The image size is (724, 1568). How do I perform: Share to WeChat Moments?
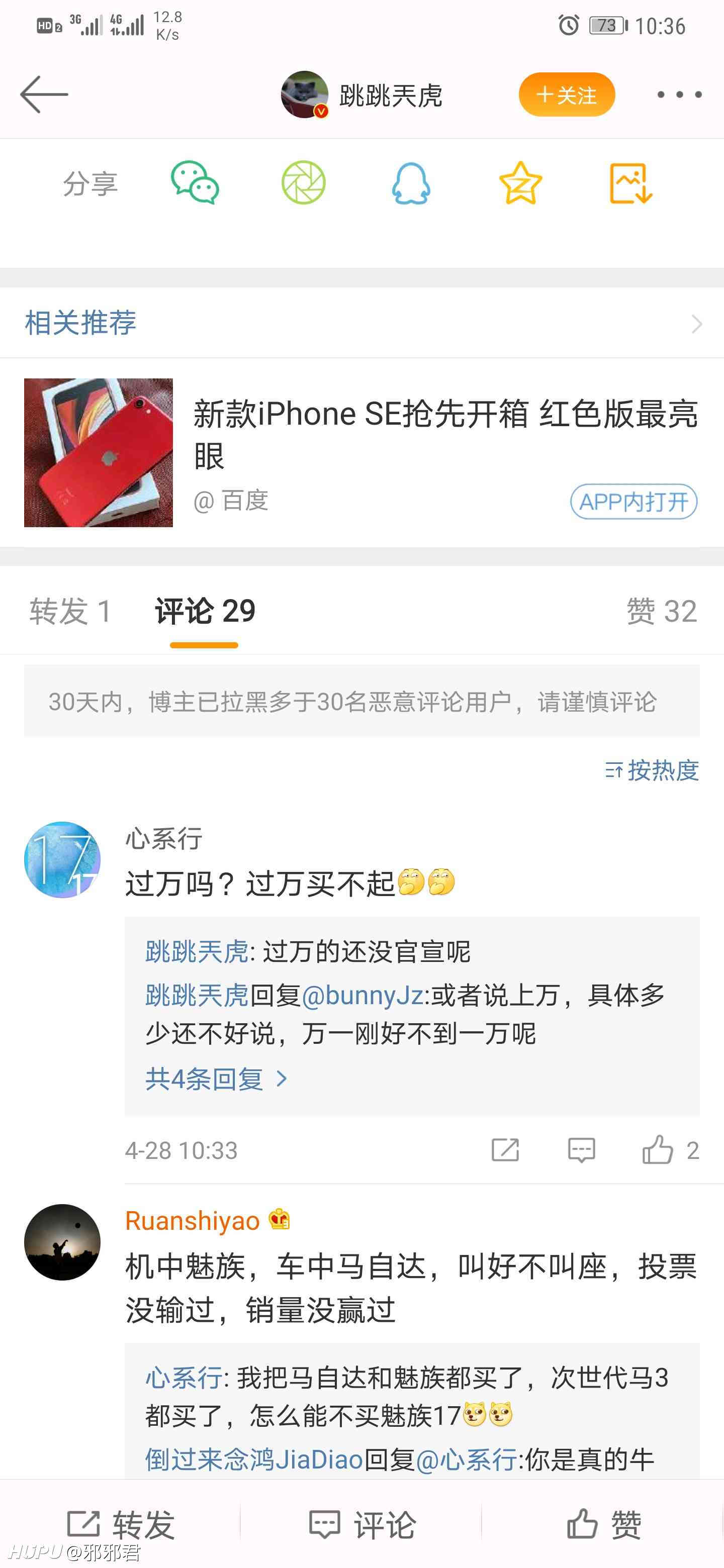[303, 182]
